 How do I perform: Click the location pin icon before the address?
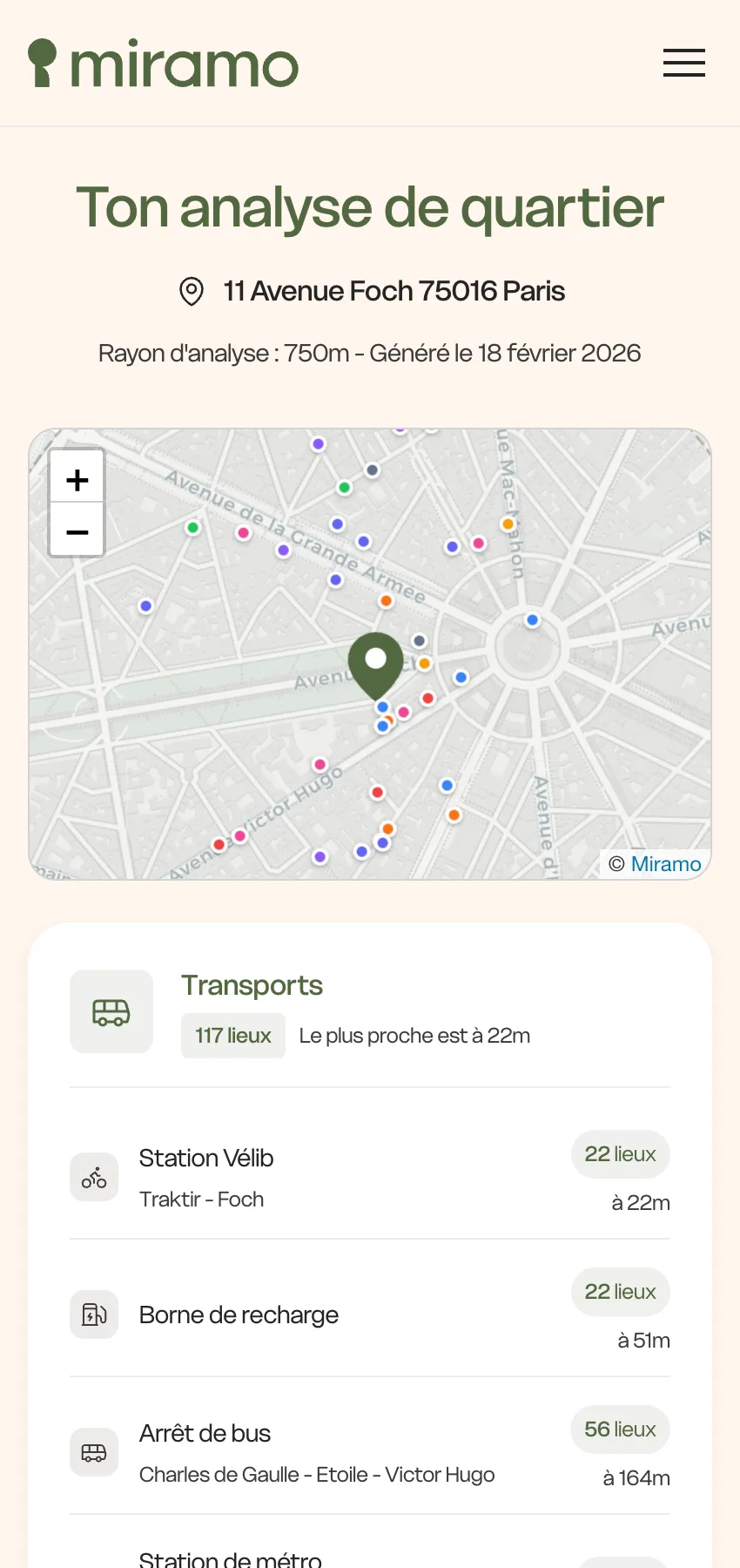tap(191, 292)
